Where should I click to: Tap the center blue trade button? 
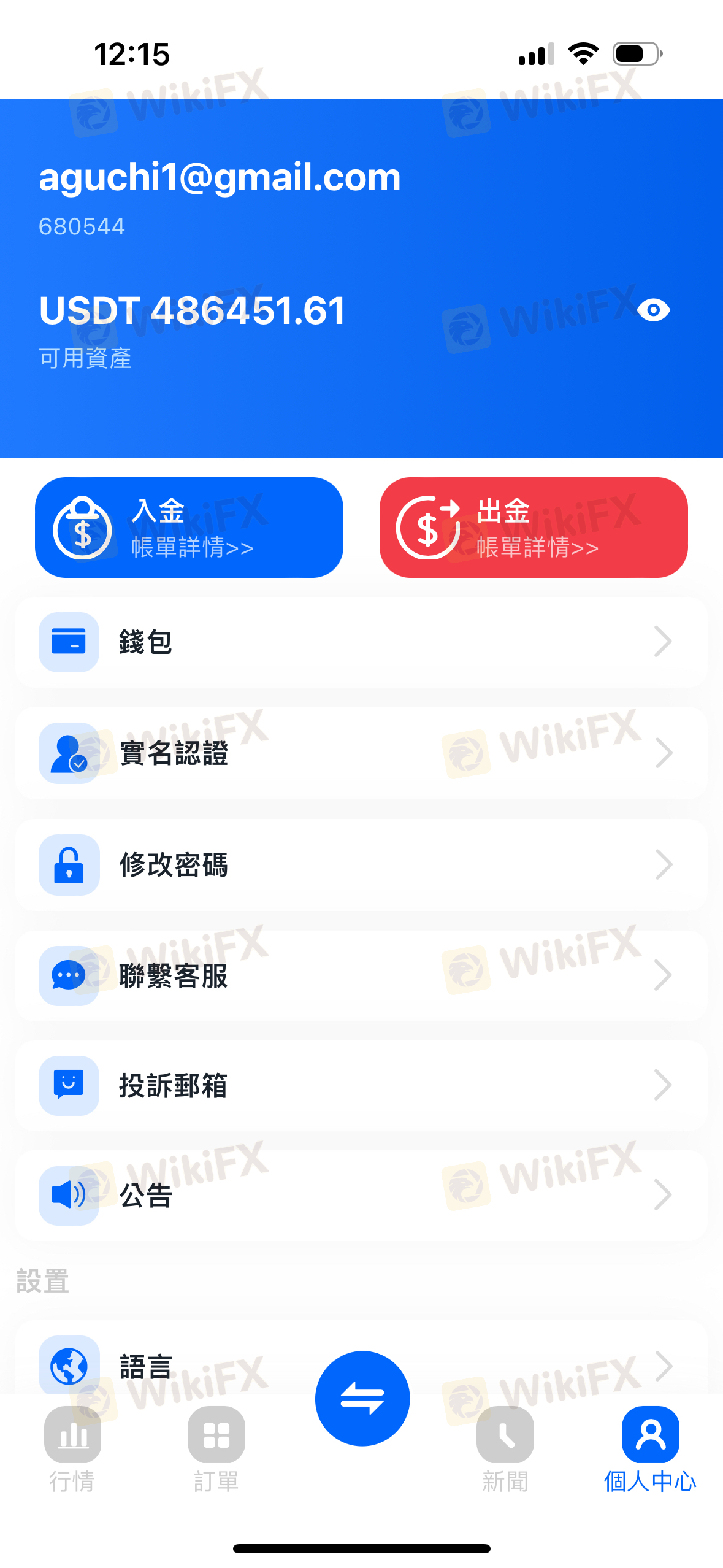click(362, 1398)
